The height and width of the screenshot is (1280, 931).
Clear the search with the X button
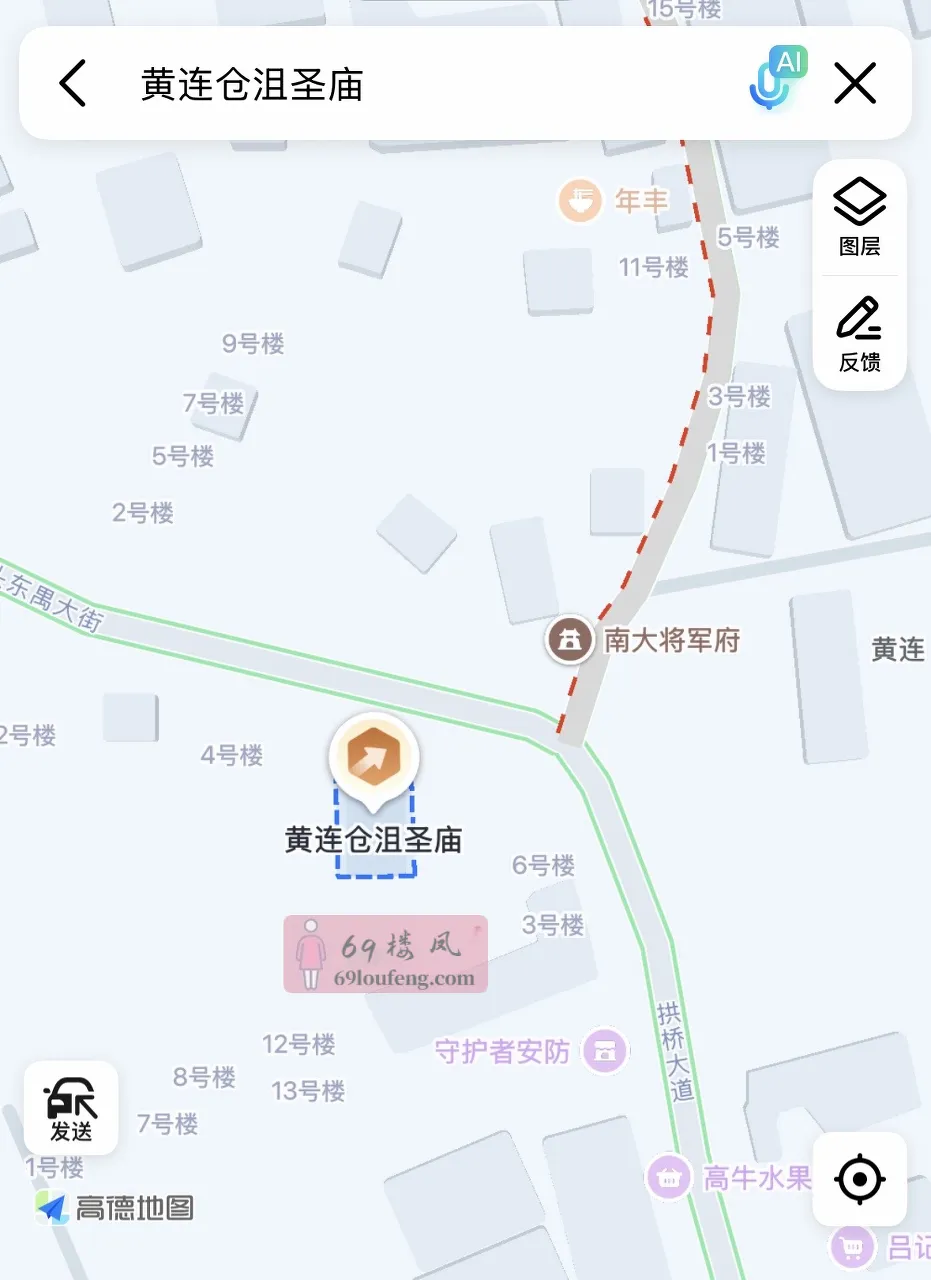[x=855, y=83]
